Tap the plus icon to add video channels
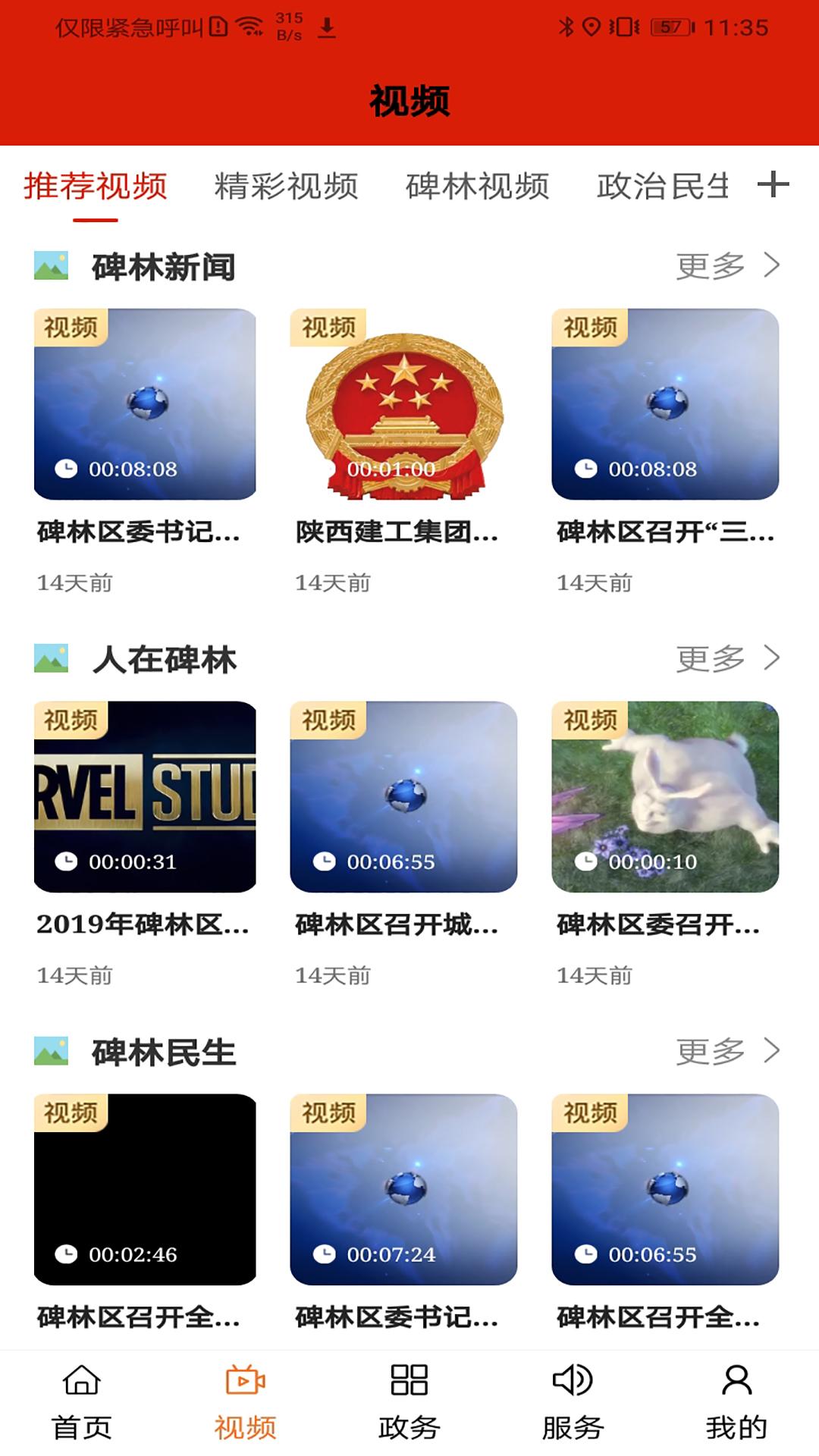This screenshot has width=819, height=1456. [x=773, y=184]
